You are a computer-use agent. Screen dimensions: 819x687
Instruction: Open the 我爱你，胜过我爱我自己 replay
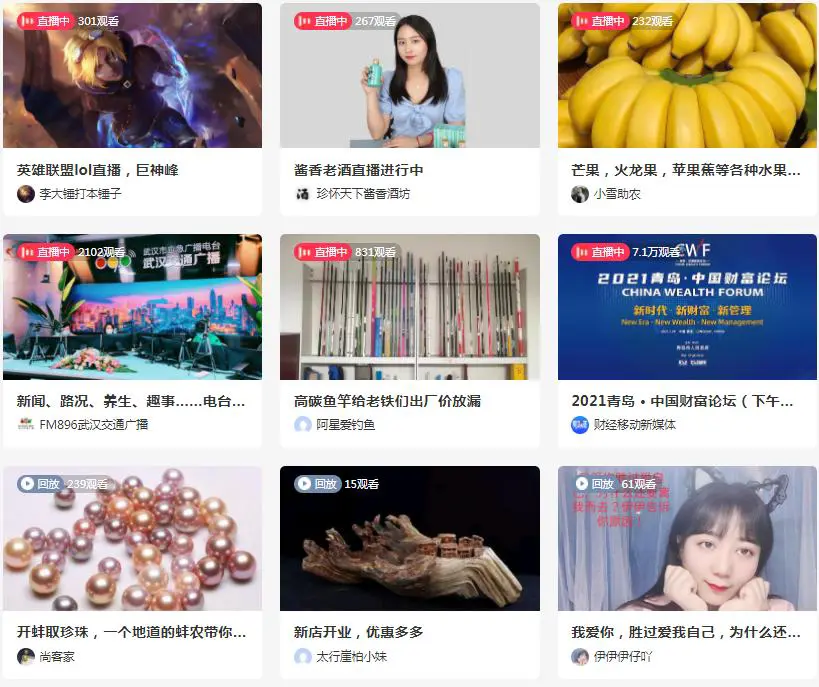pos(686,538)
